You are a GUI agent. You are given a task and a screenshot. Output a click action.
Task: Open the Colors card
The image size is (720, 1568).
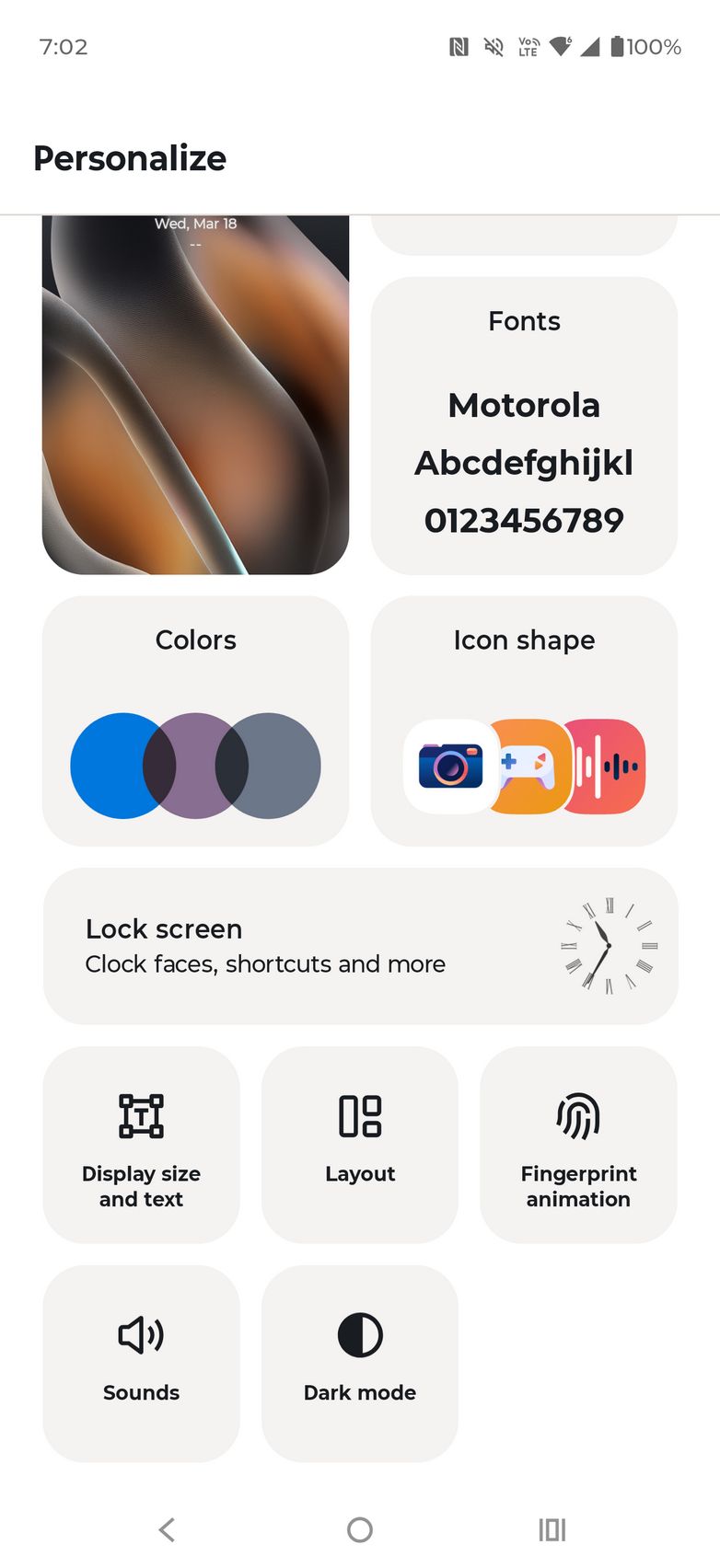click(195, 721)
